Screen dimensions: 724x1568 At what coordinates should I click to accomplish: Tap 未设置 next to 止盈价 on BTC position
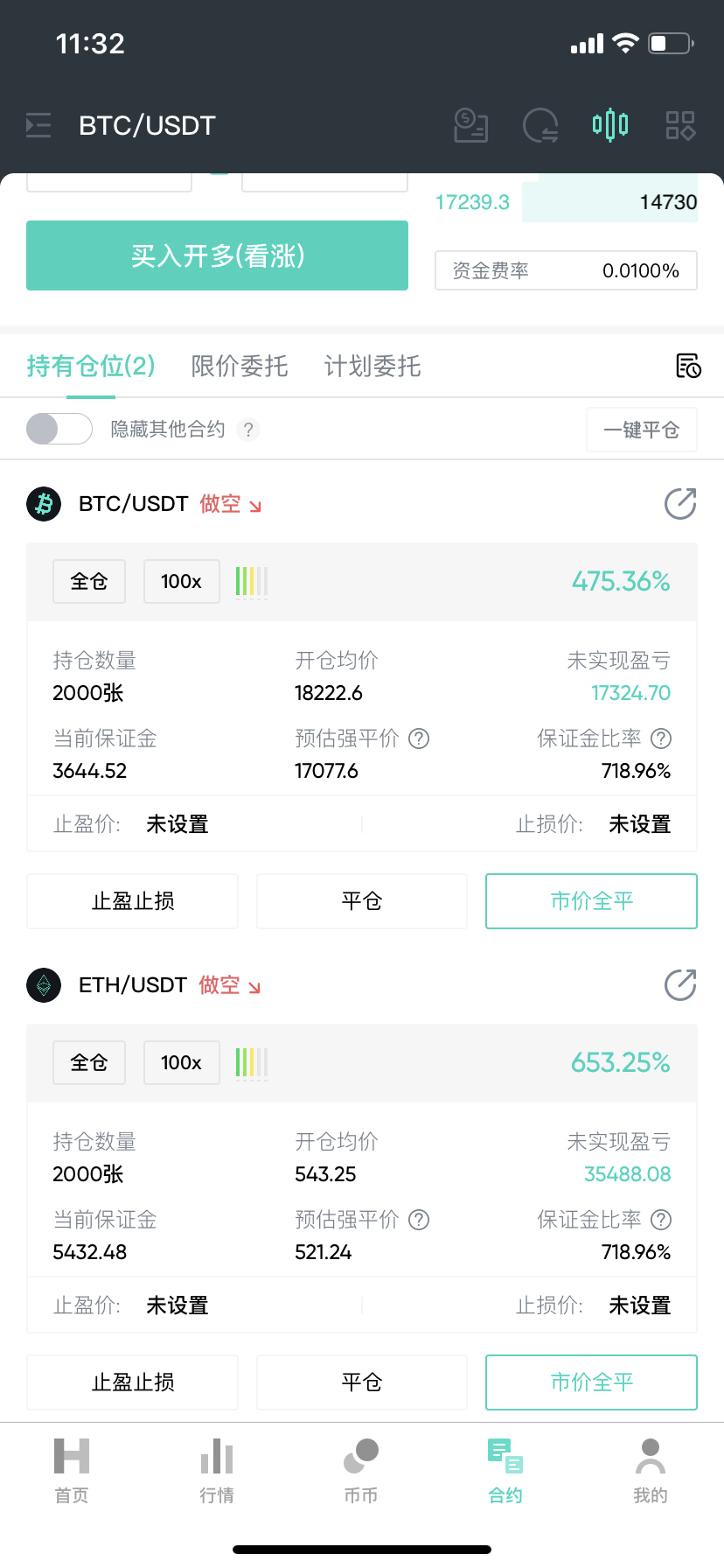pos(177,823)
